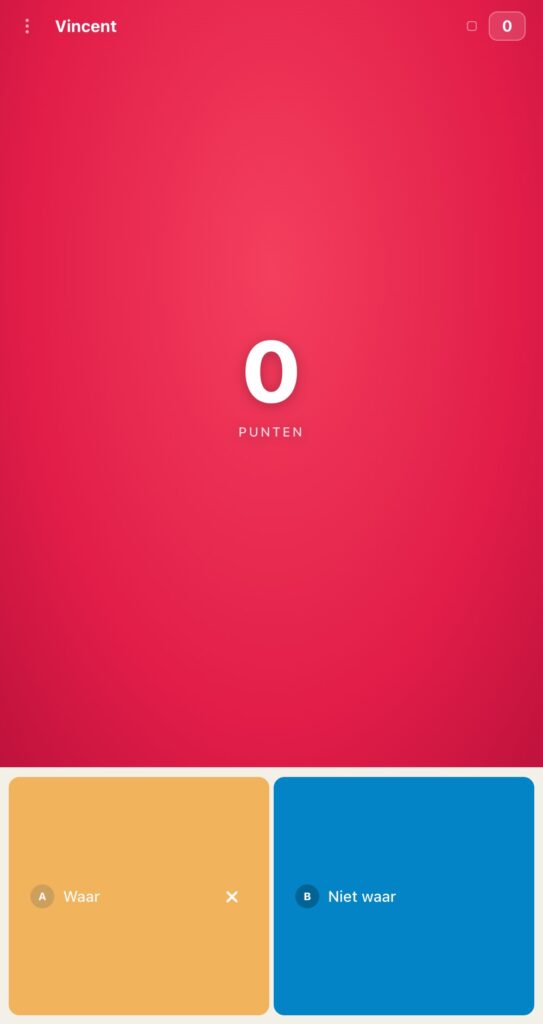This screenshot has height=1024, width=543.
Task: Choose answer B Niet waar
Action: tap(404, 896)
